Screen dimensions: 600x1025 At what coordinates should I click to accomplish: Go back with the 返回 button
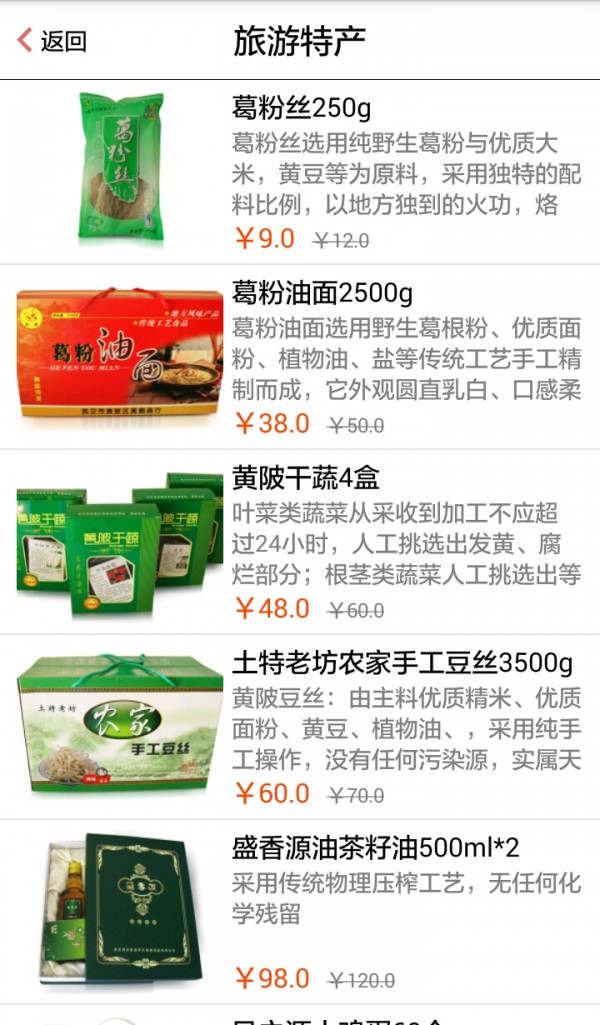(52, 41)
